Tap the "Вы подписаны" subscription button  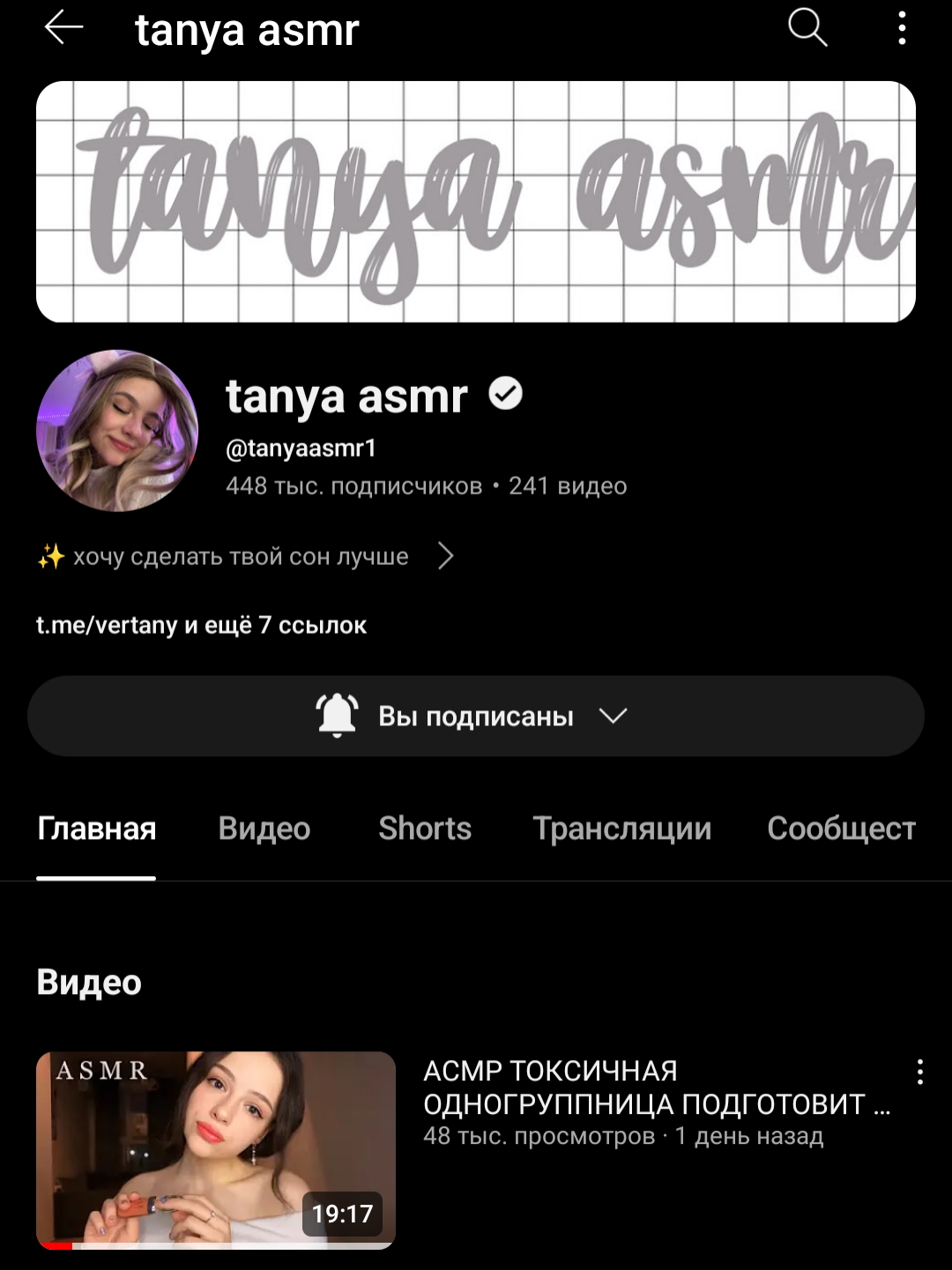point(476,717)
